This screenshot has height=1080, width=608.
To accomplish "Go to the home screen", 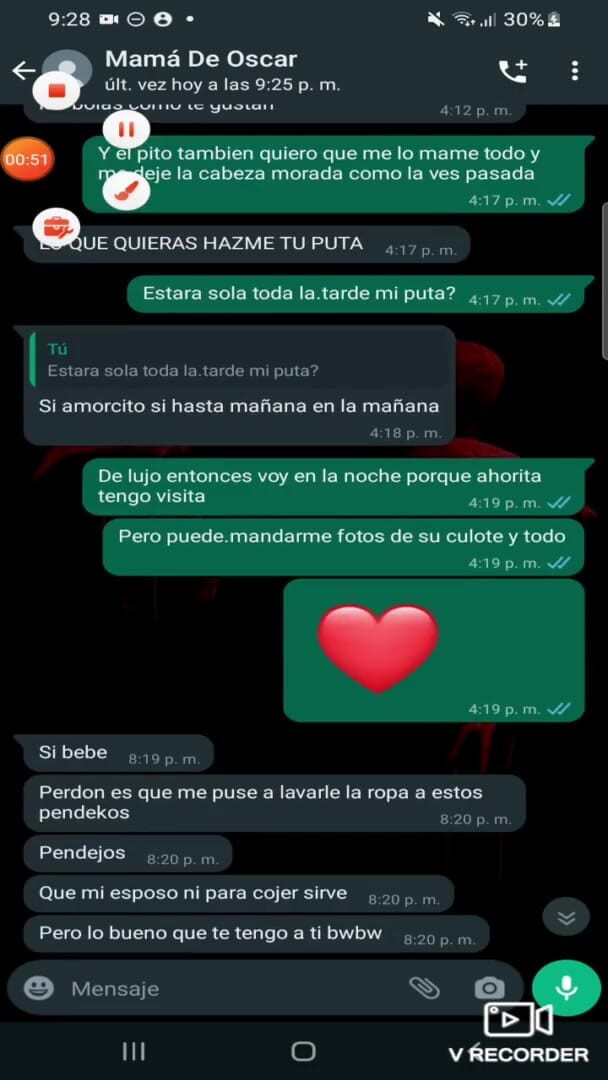I will [303, 1051].
